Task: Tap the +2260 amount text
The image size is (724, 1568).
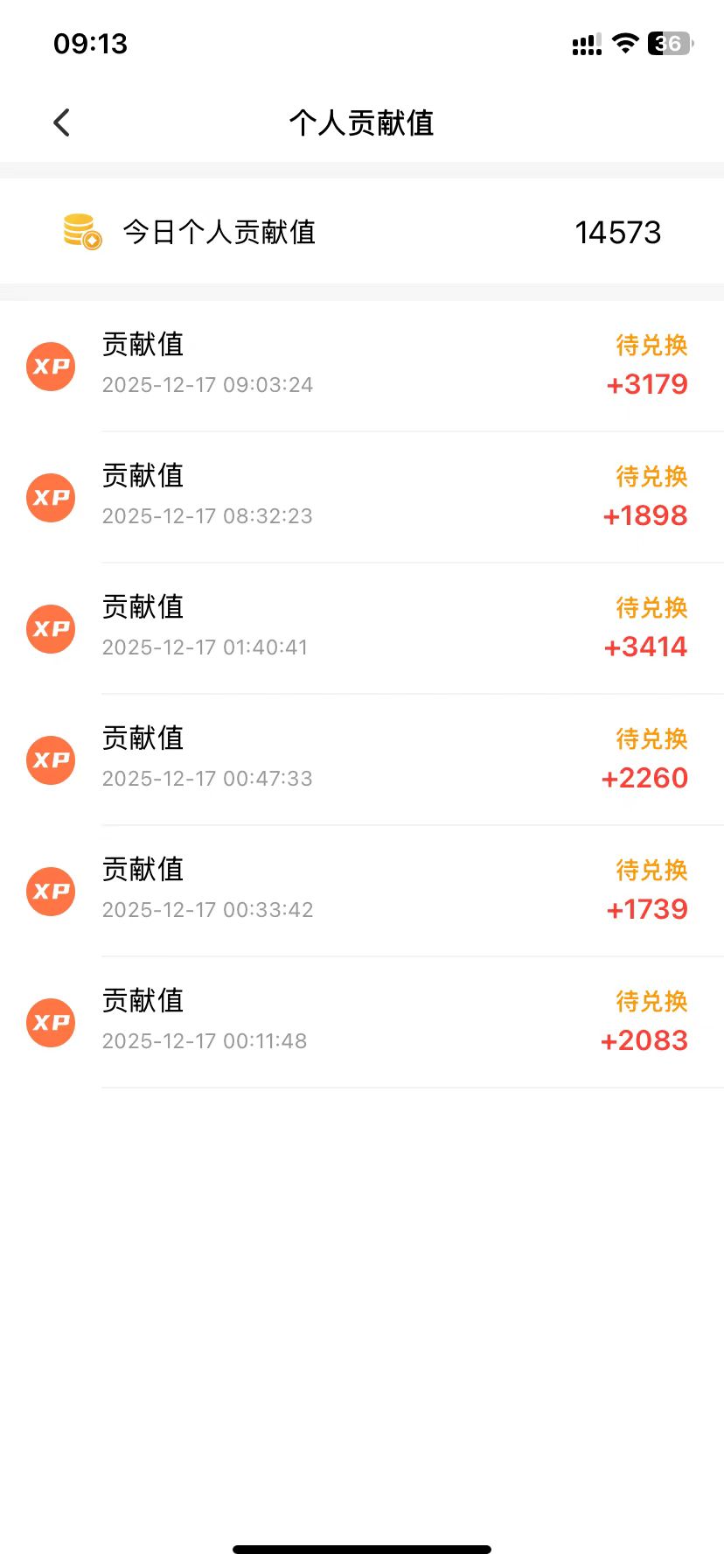Action: click(x=645, y=778)
